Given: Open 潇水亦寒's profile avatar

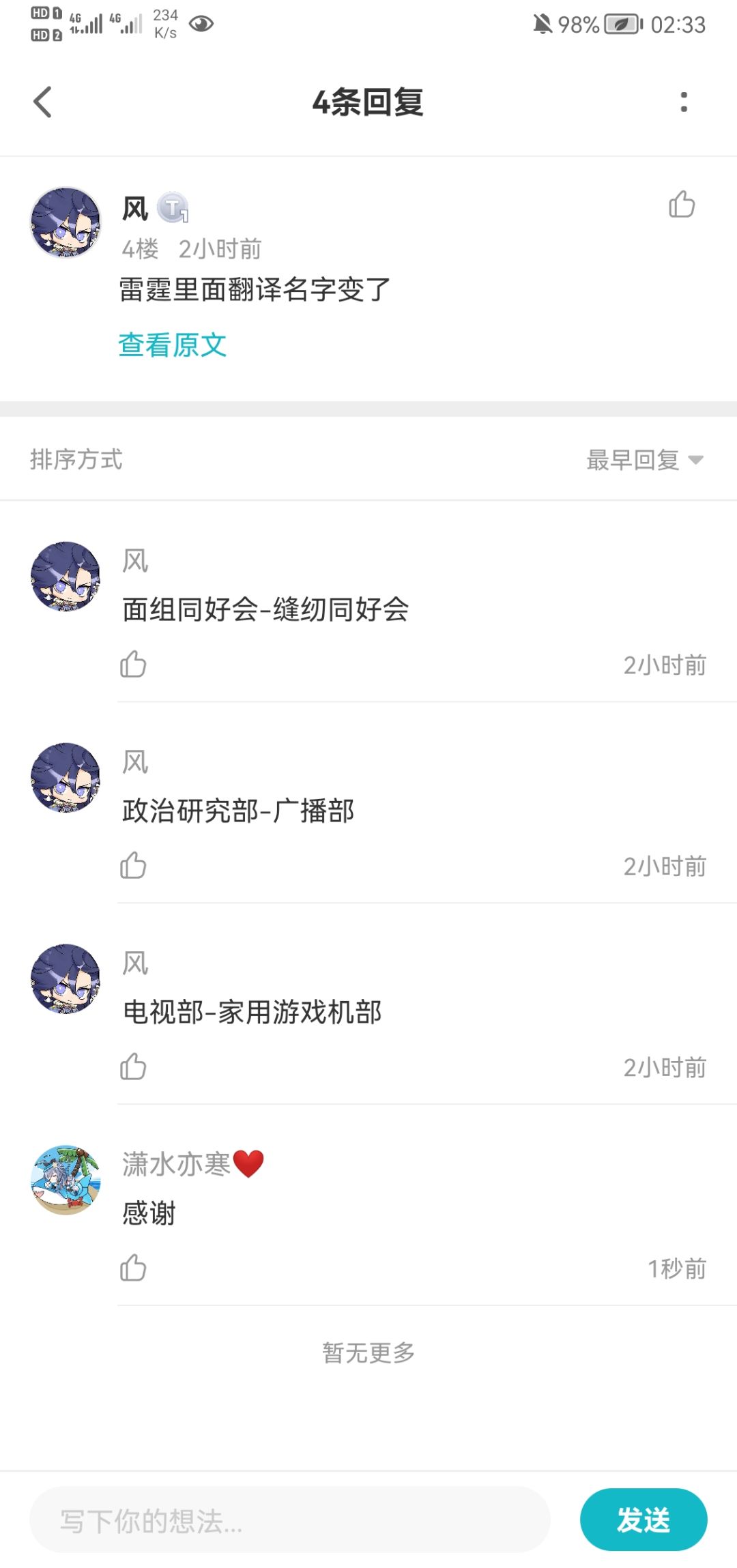Looking at the screenshot, I should click(x=66, y=1180).
